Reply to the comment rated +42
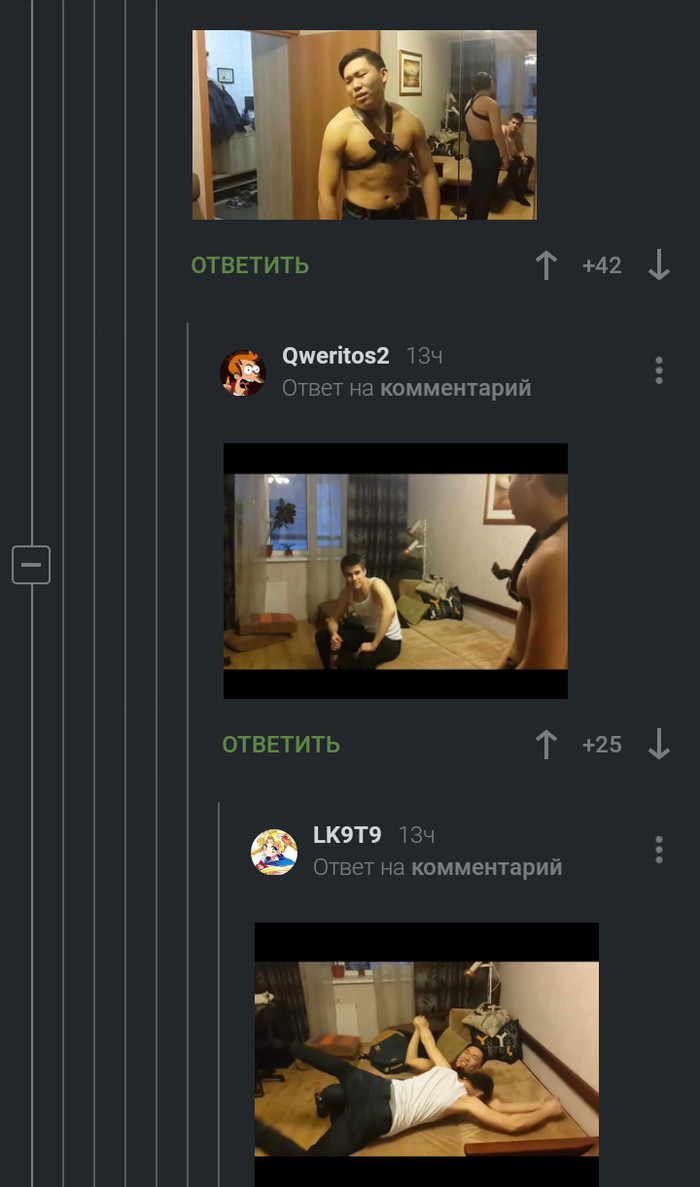The height and width of the screenshot is (1187, 700). [x=250, y=265]
